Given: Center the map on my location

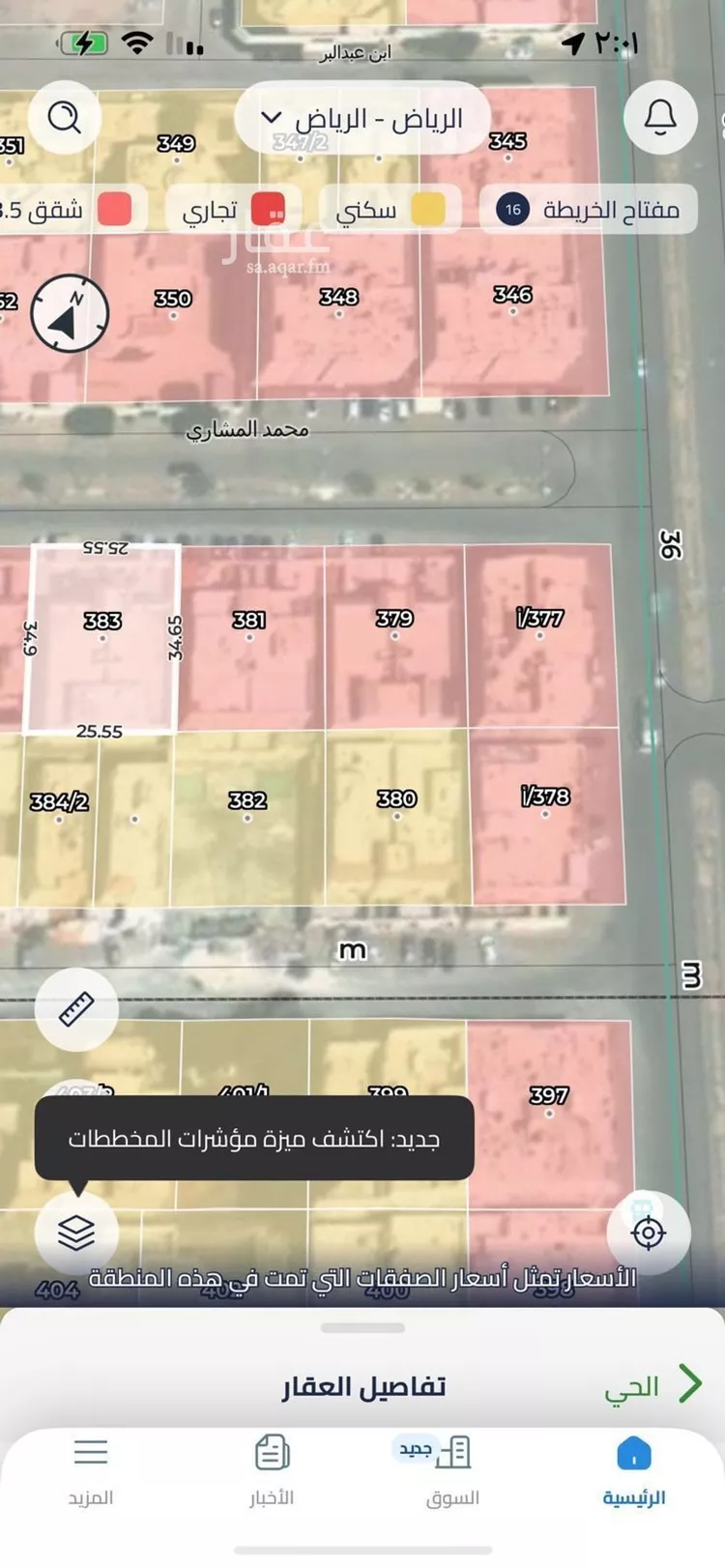Looking at the screenshot, I should coord(648,1233).
